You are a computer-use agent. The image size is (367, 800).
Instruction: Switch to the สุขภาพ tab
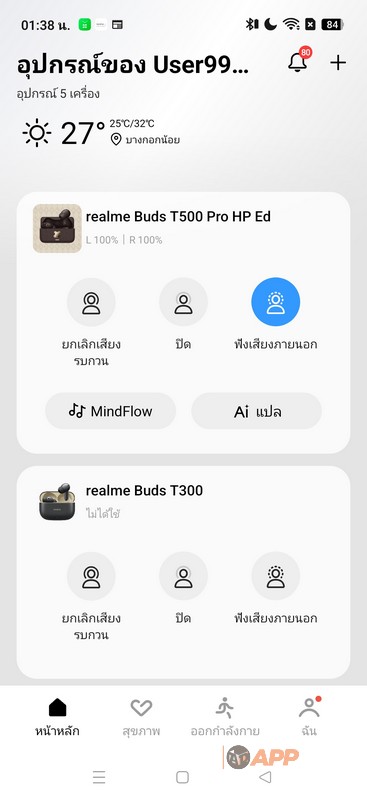click(141, 717)
